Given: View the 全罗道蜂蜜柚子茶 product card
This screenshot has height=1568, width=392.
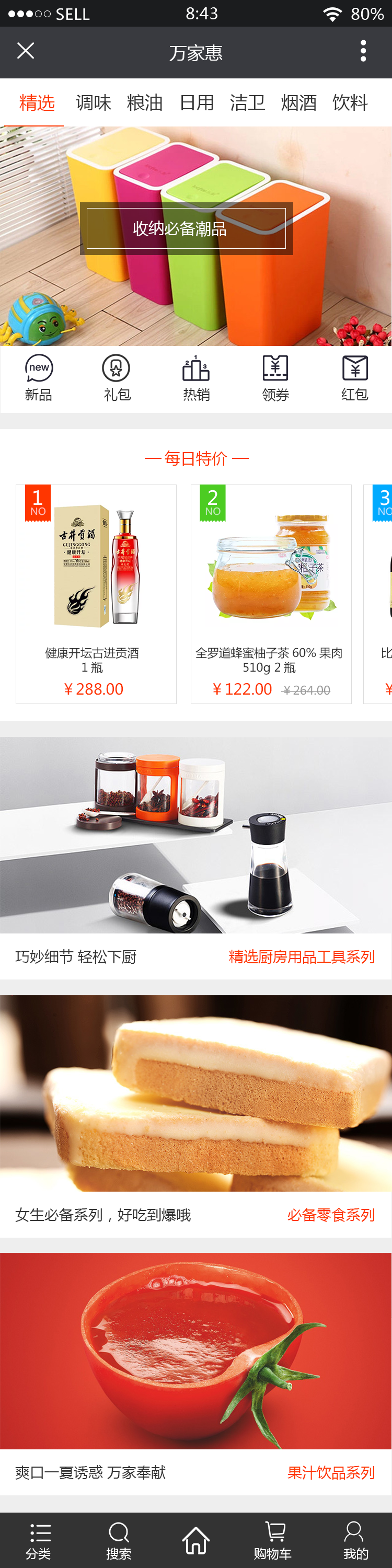Looking at the screenshot, I should 271,593.
